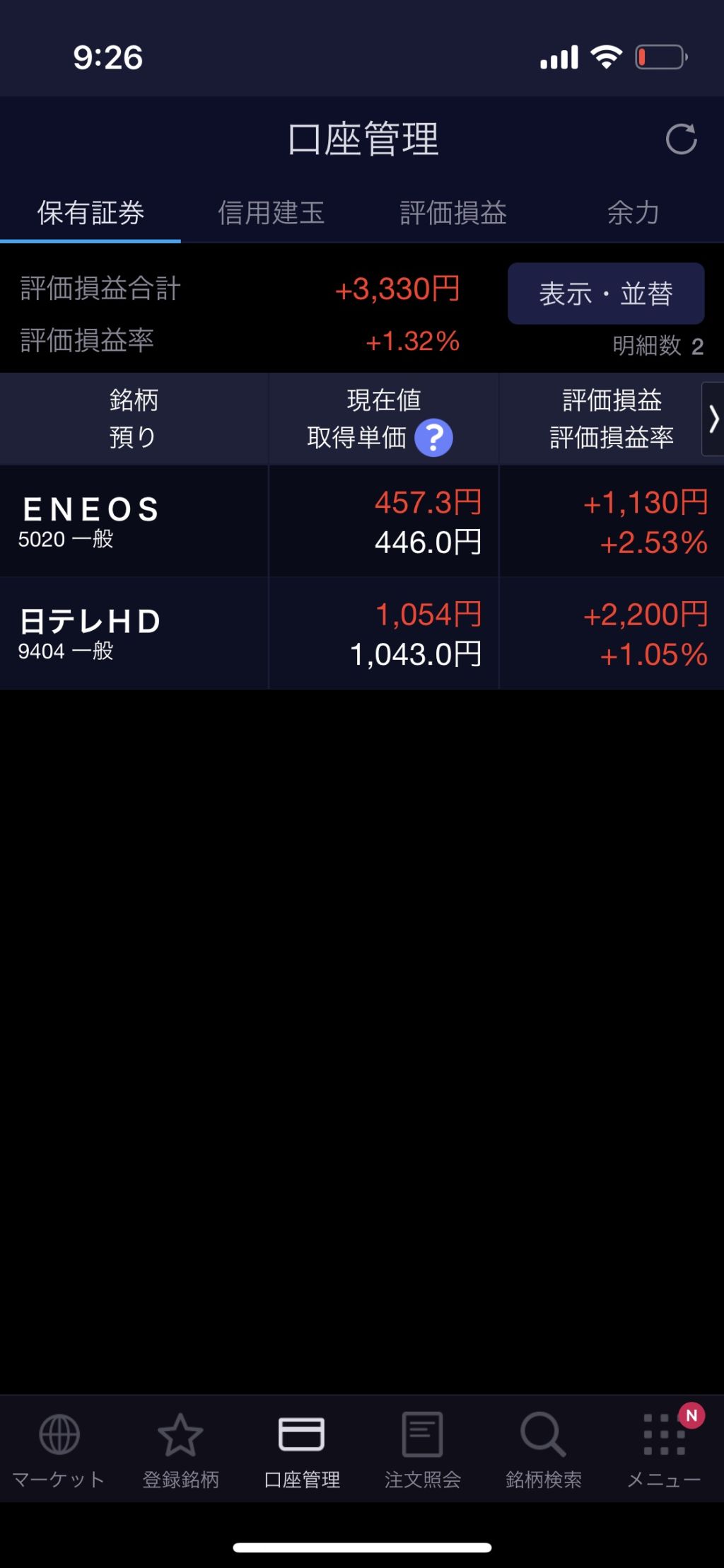Select the 保有証券 tab
724x1568 pixels.
pyautogui.click(x=90, y=213)
